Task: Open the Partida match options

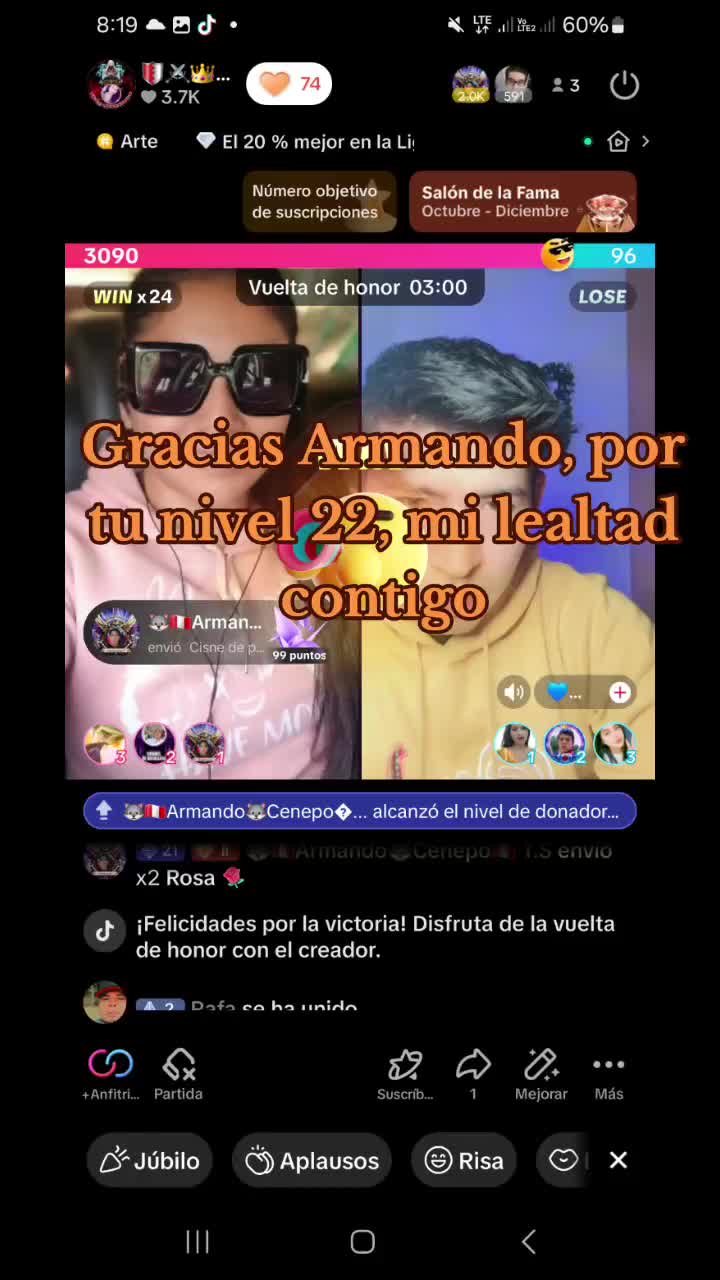Action: click(x=178, y=1073)
